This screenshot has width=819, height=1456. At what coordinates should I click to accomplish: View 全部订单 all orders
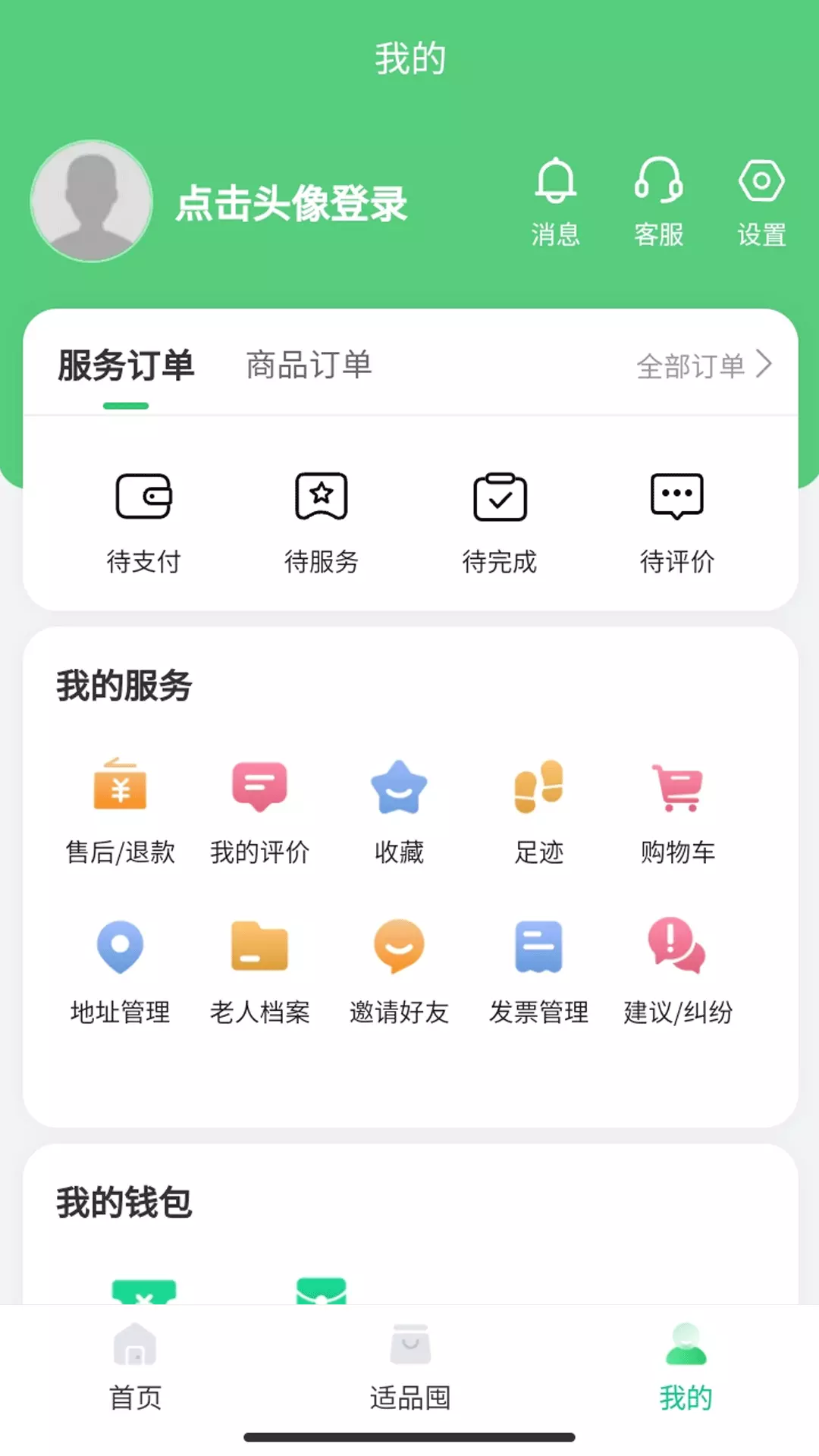click(x=704, y=366)
